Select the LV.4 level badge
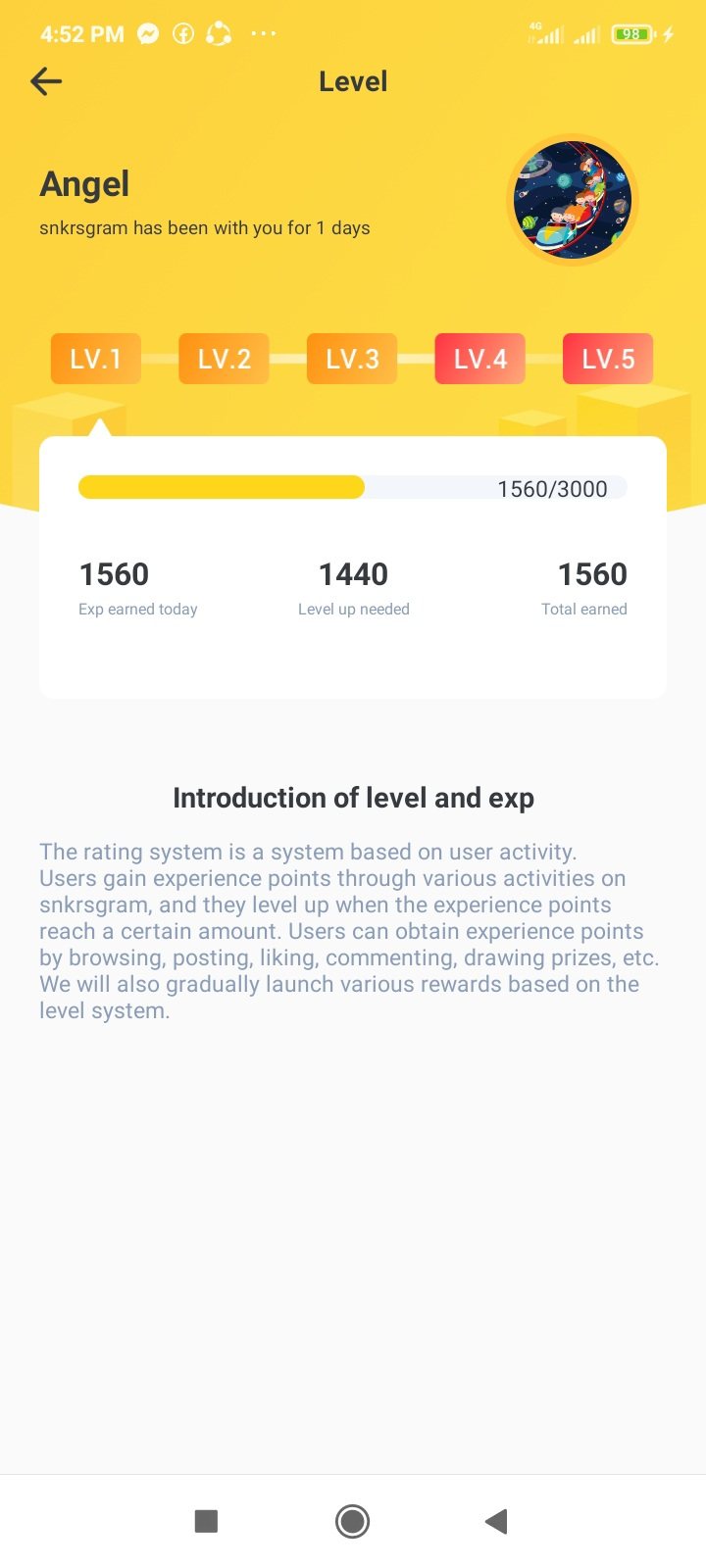 click(x=479, y=359)
